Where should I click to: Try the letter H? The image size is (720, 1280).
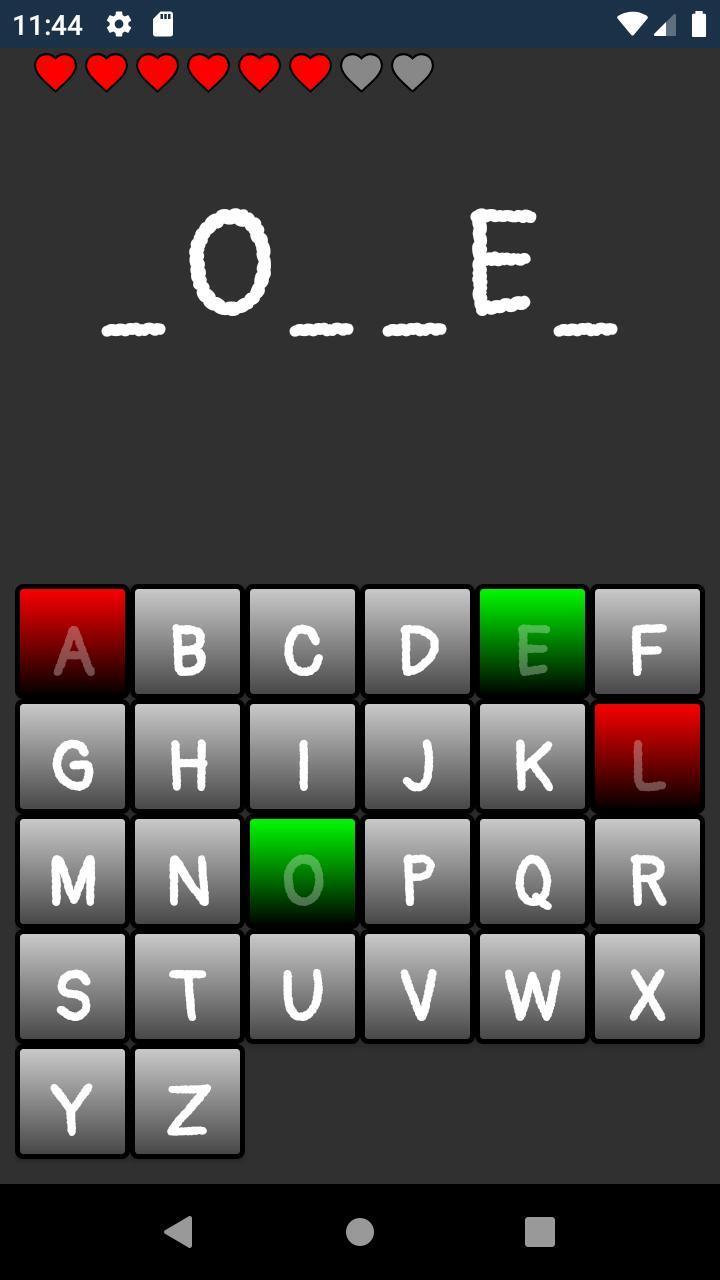coord(188,756)
